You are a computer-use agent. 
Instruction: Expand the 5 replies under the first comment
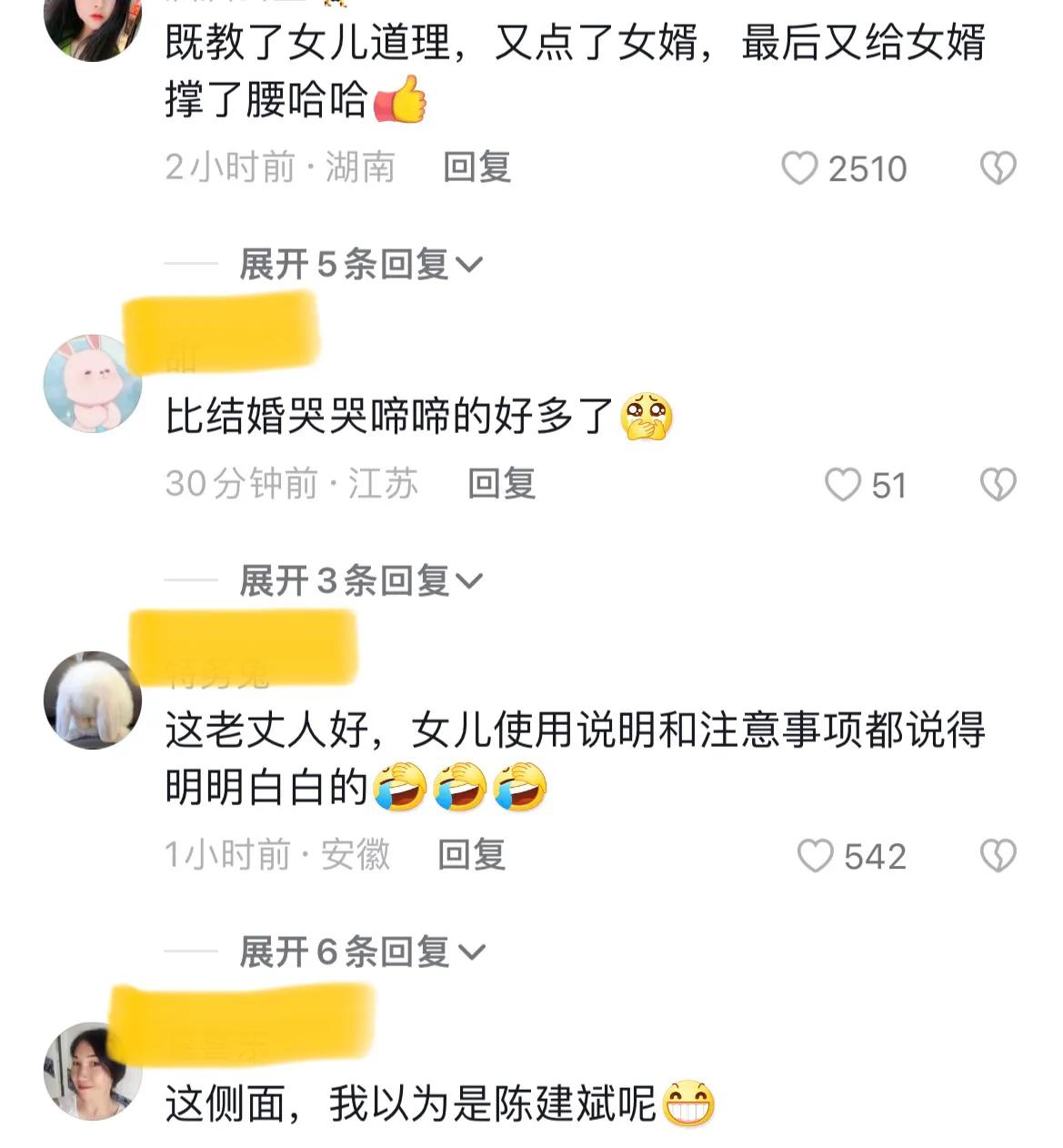pyautogui.click(x=355, y=264)
